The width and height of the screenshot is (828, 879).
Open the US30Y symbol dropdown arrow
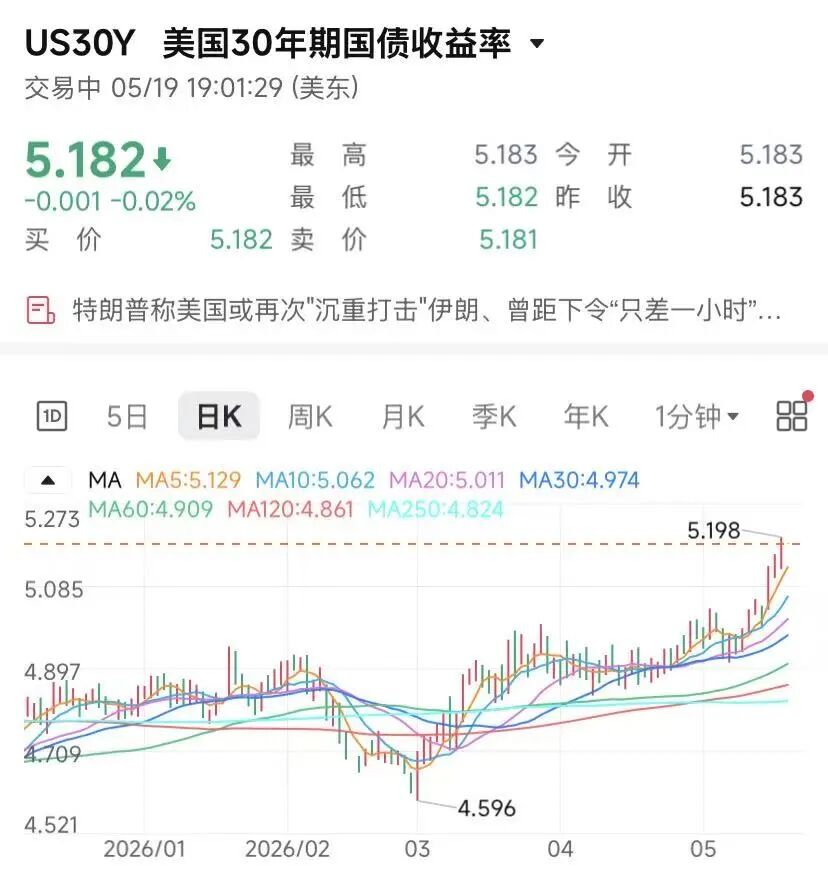[537, 43]
